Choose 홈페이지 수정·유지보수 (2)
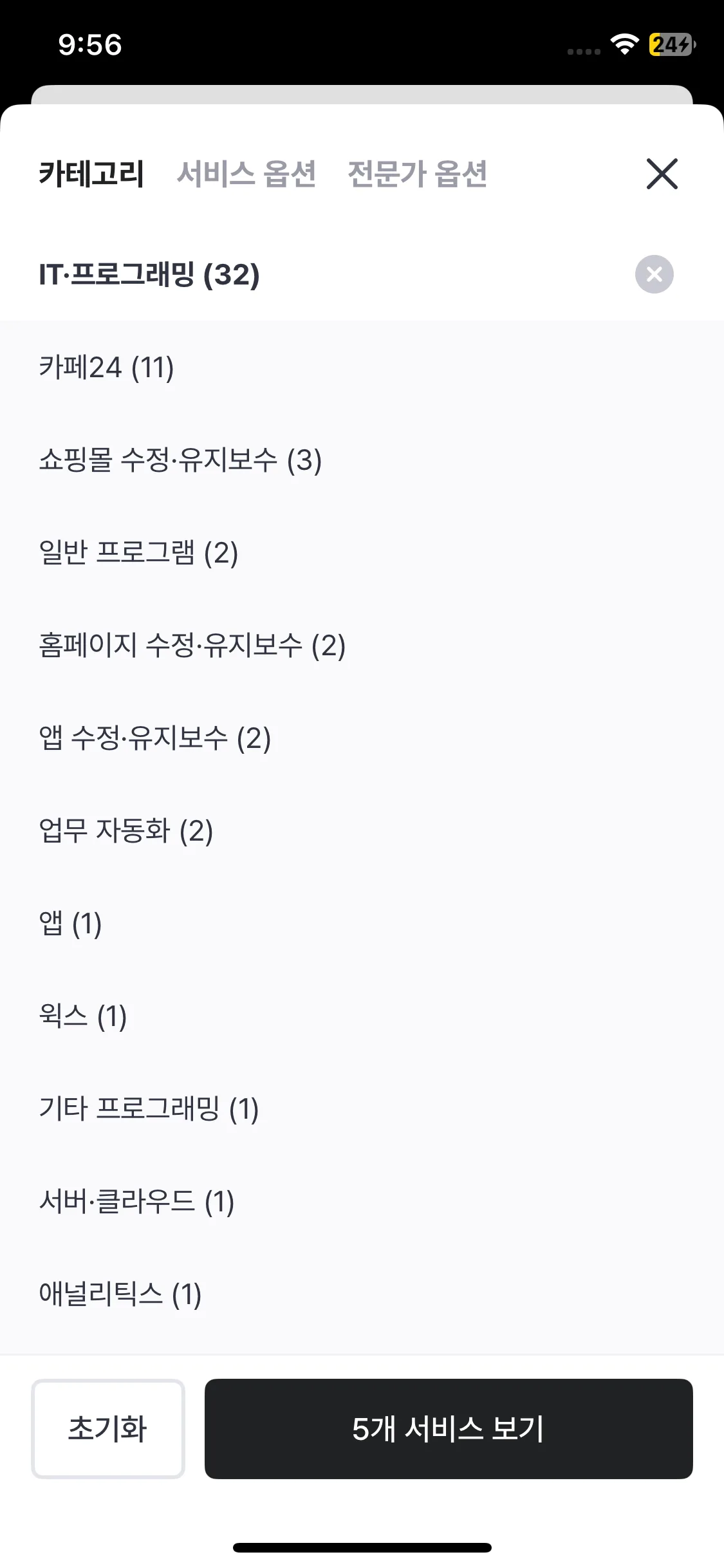724x1568 pixels. pos(362,646)
